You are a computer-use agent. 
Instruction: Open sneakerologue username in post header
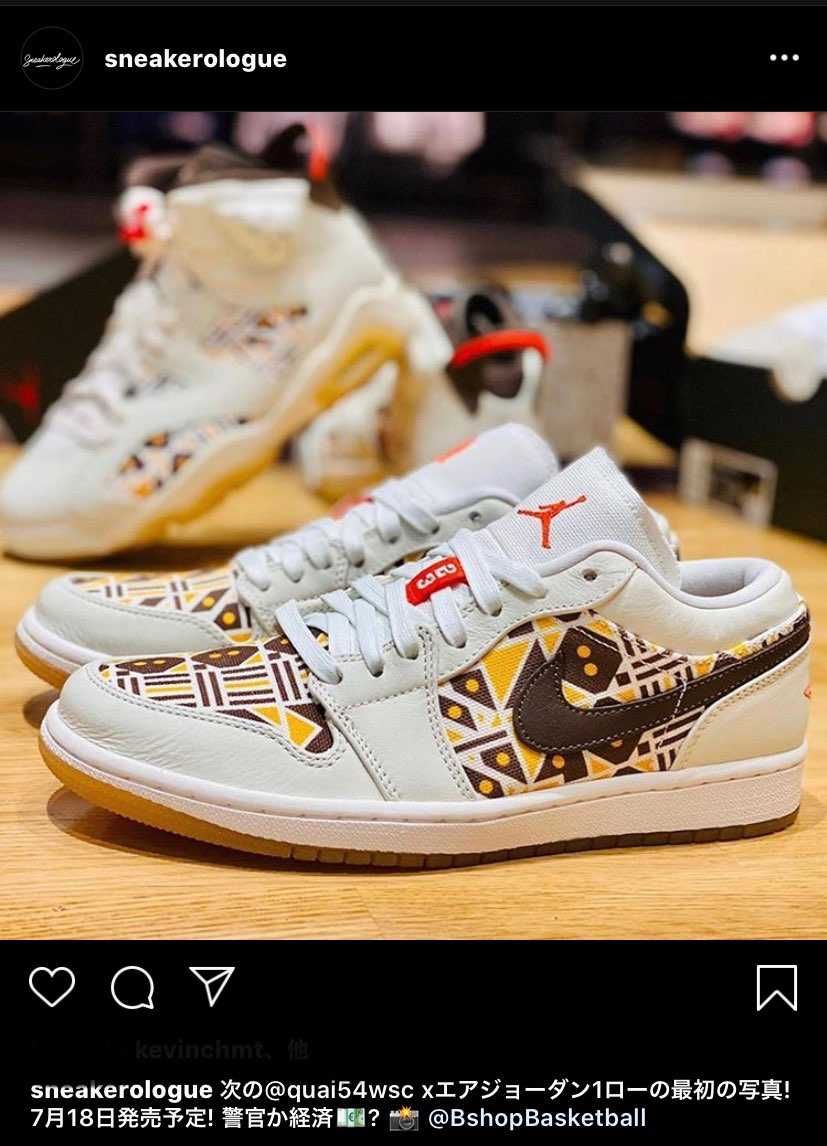coord(195,59)
